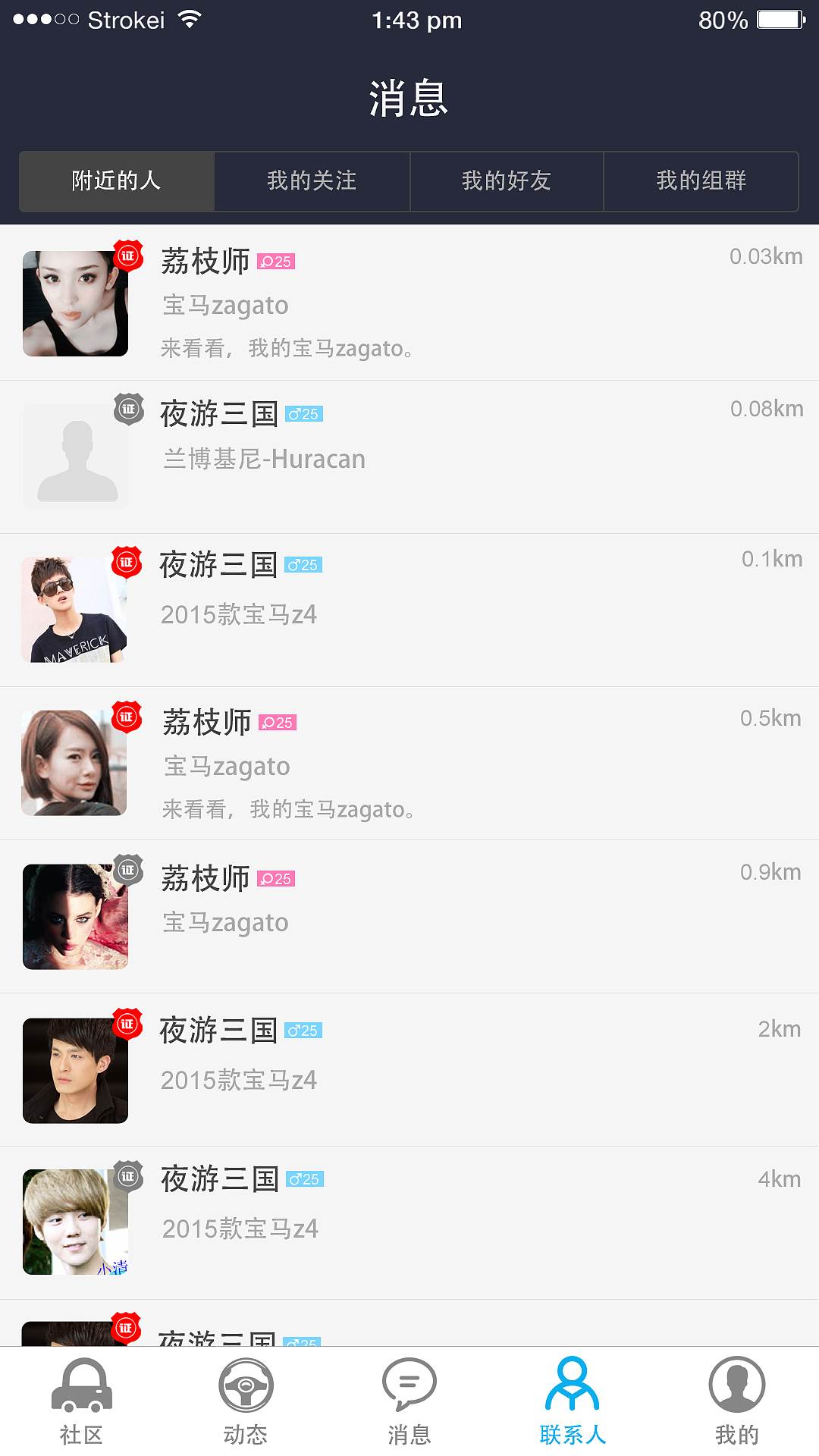View 夜游三国 listed at 0.1km

(409, 610)
